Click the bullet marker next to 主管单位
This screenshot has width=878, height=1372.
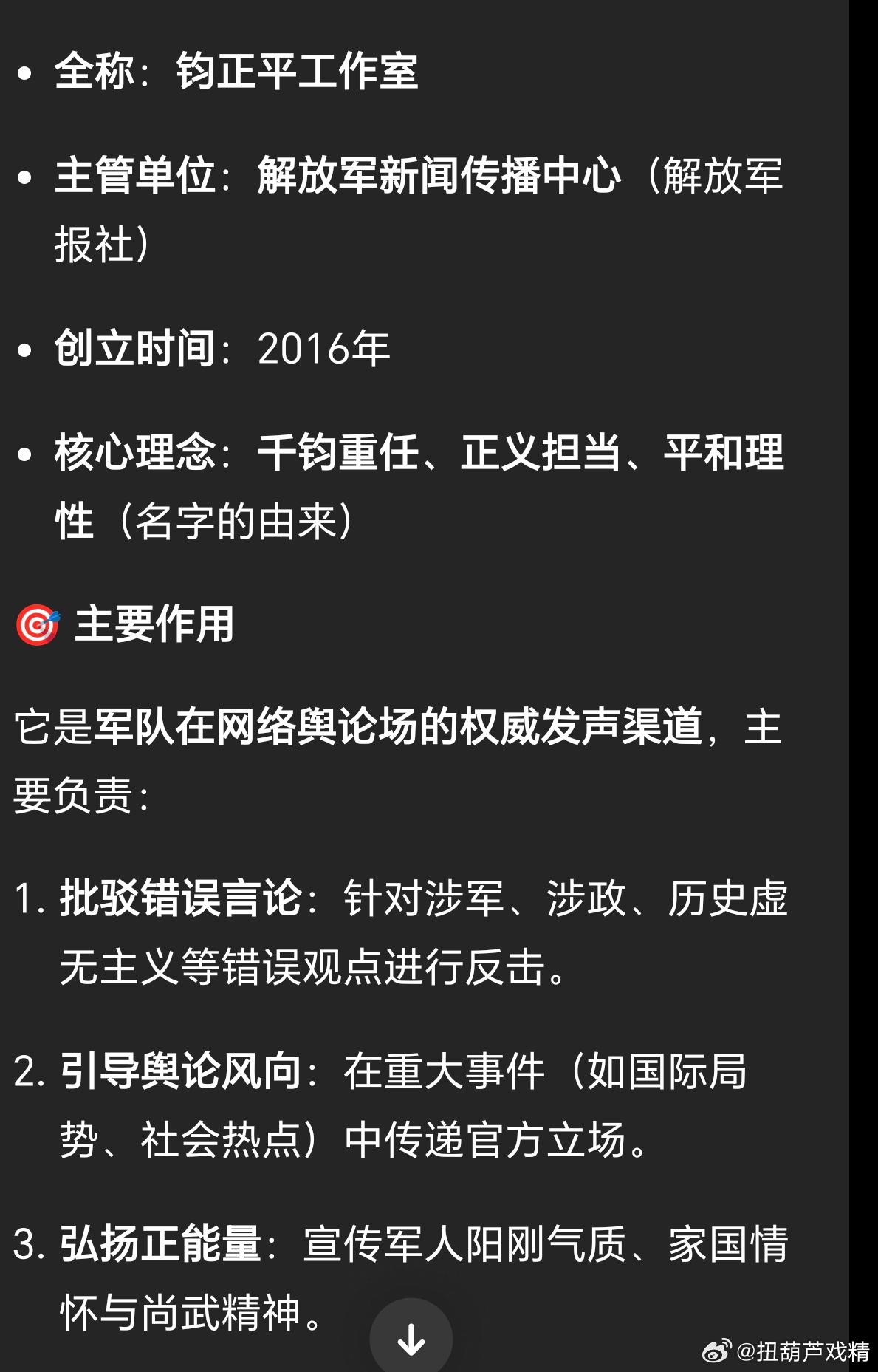[x=24, y=176]
